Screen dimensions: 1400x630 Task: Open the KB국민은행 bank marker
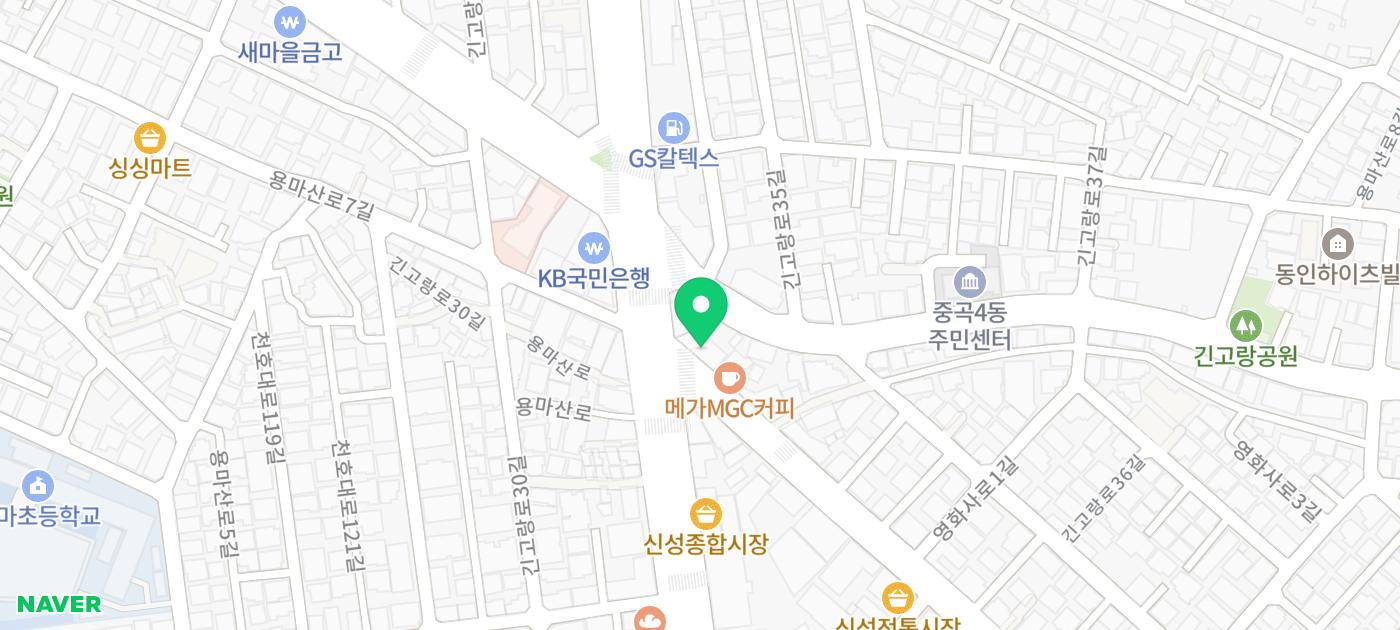point(594,247)
